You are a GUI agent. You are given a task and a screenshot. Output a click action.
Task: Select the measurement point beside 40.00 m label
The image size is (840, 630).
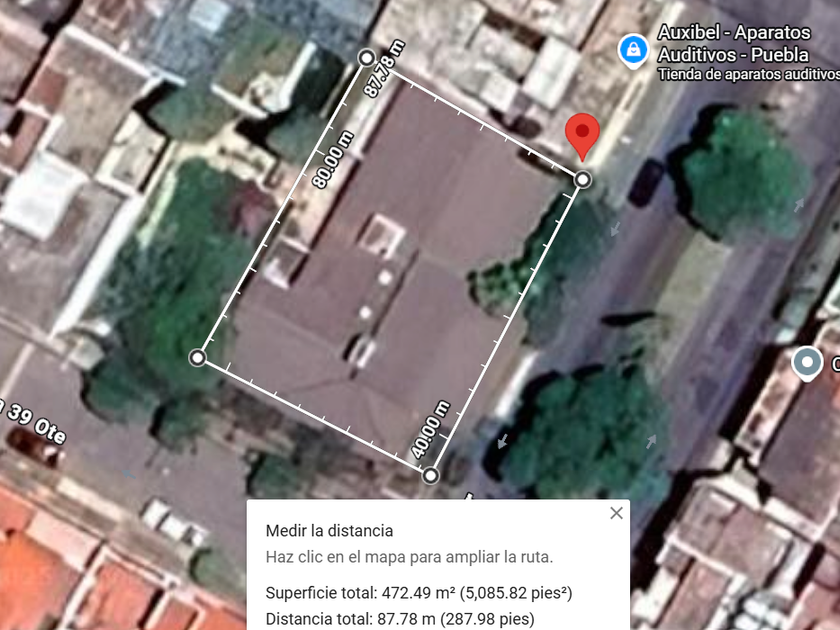point(431,475)
